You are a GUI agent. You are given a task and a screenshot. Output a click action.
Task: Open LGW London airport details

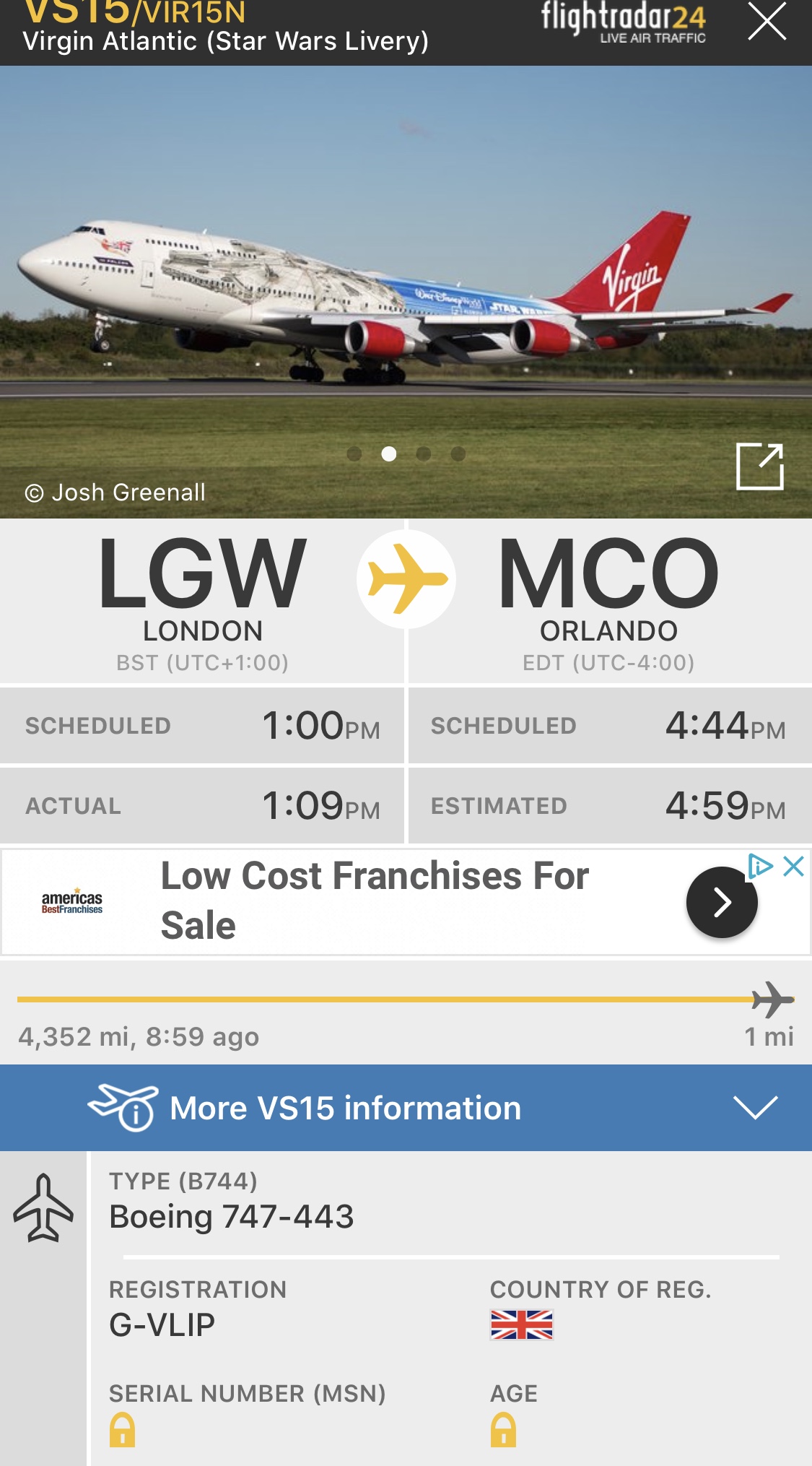202,599
